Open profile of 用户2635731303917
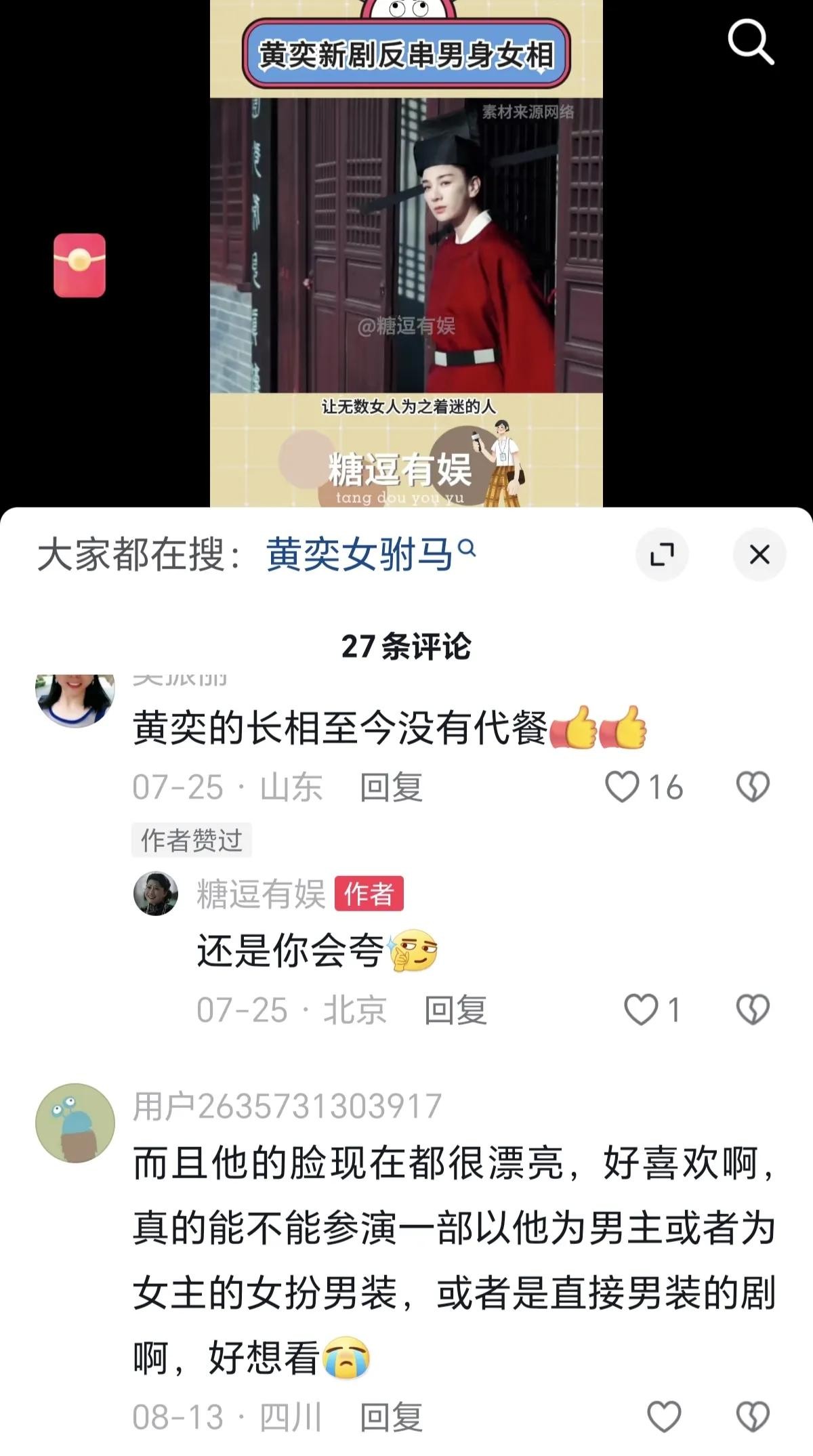The height and width of the screenshot is (1456, 813). (x=75, y=1123)
